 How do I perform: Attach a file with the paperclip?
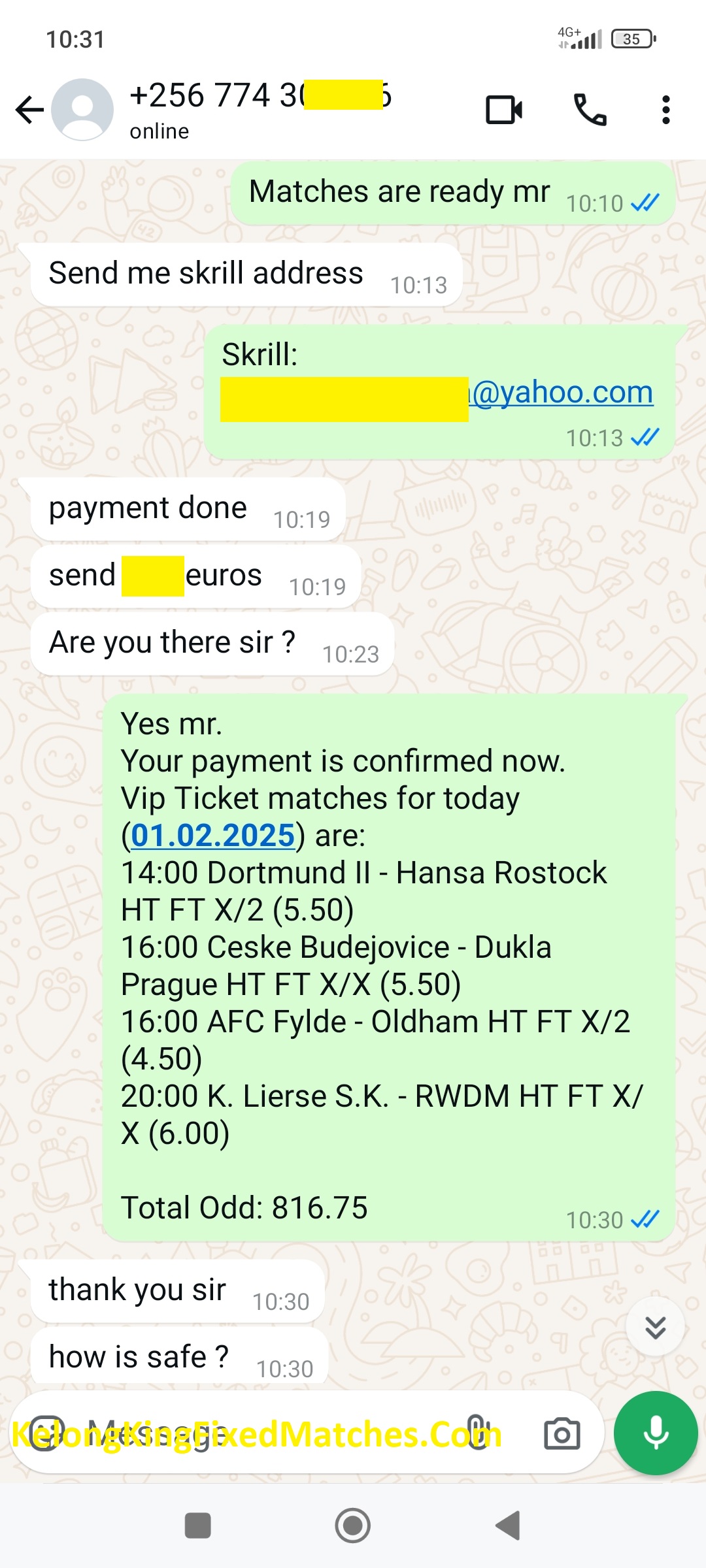tap(478, 1433)
